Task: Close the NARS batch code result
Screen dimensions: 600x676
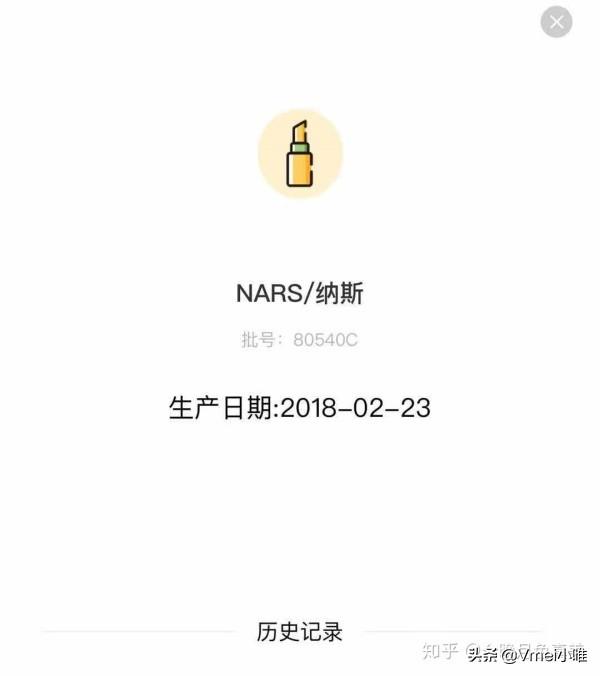Action: 556,21
